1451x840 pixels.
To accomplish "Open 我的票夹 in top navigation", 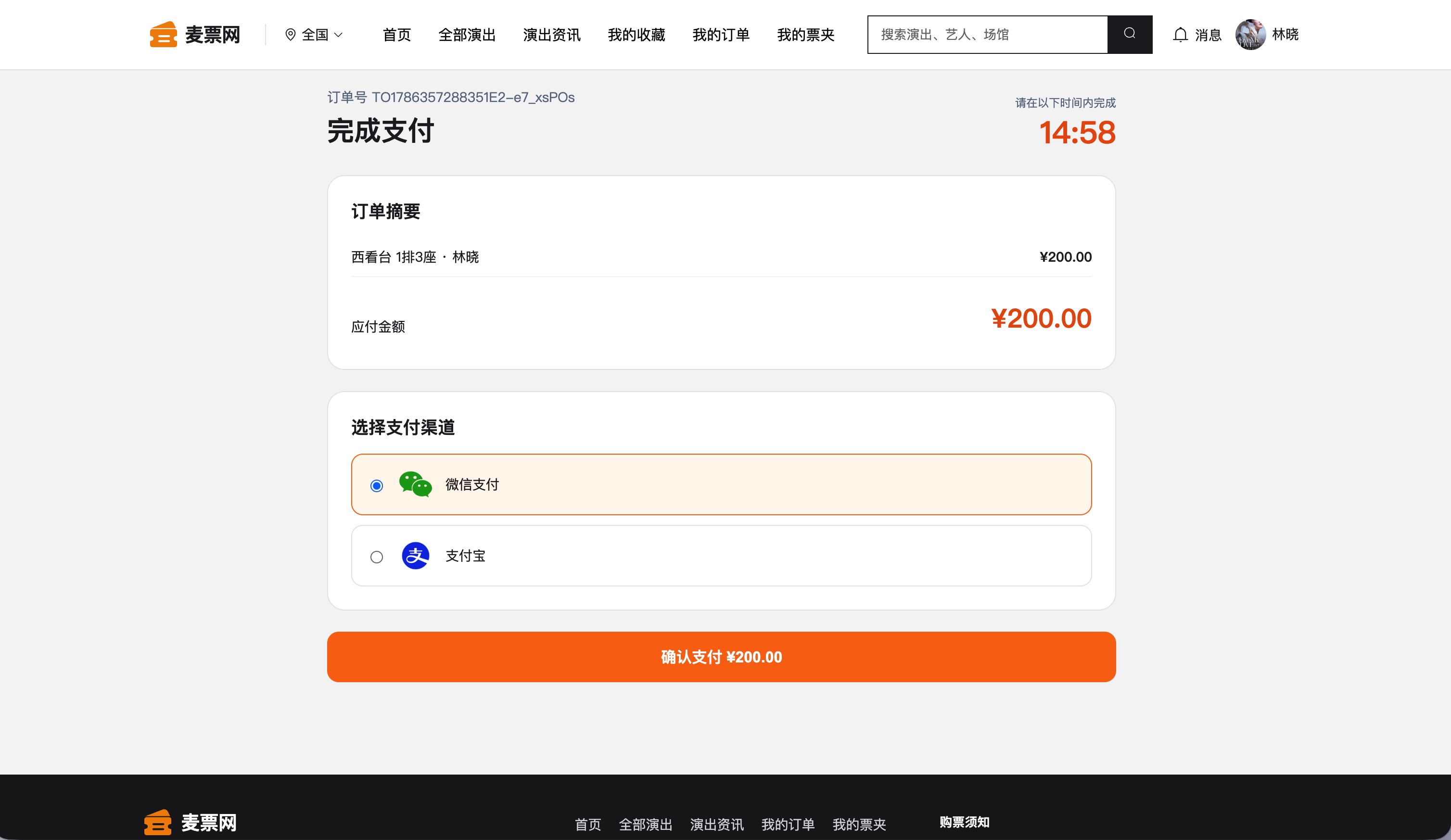I will point(805,35).
